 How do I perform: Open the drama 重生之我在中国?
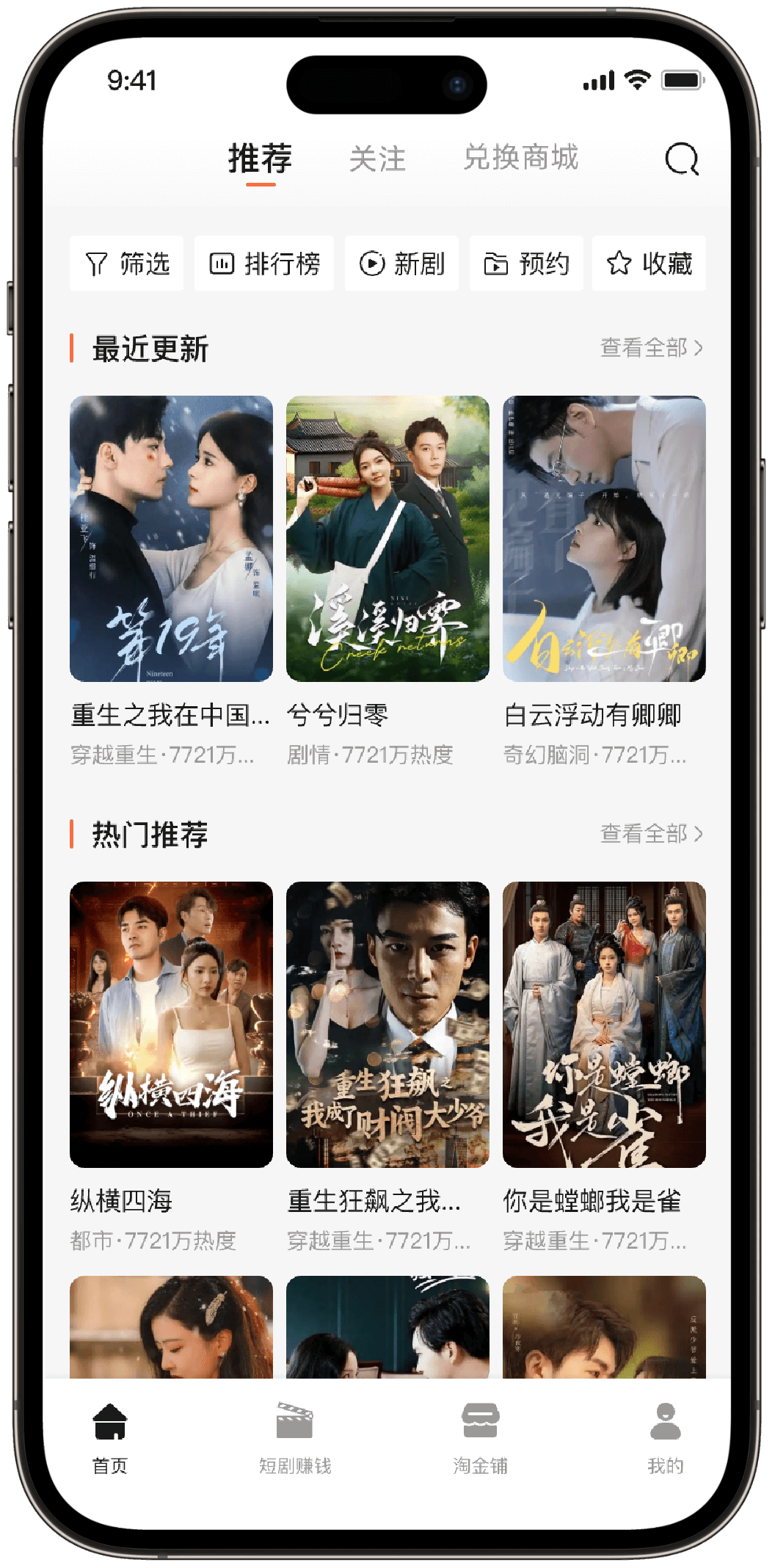171,539
